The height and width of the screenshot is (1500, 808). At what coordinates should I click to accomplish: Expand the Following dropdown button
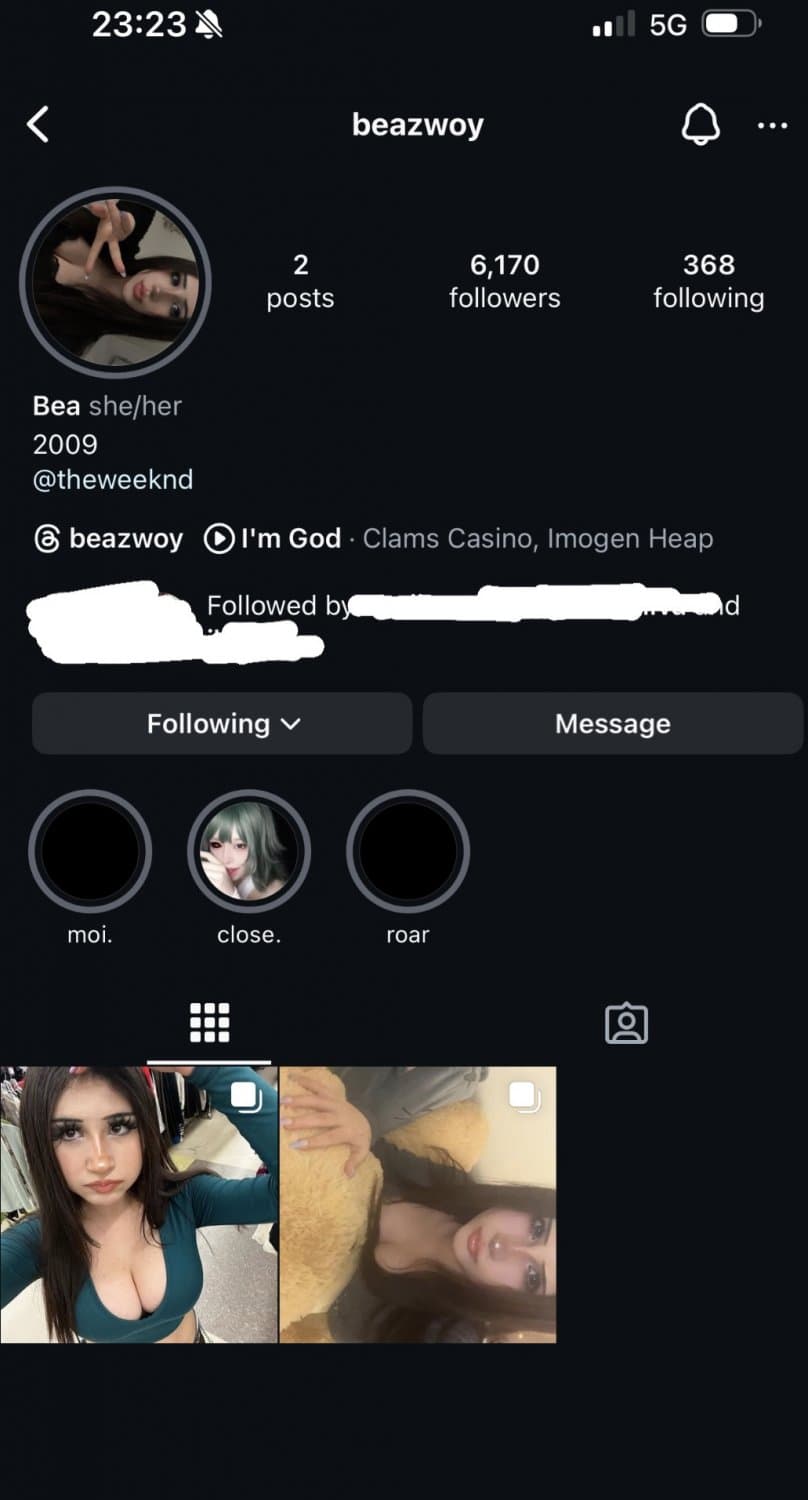(222, 723)
